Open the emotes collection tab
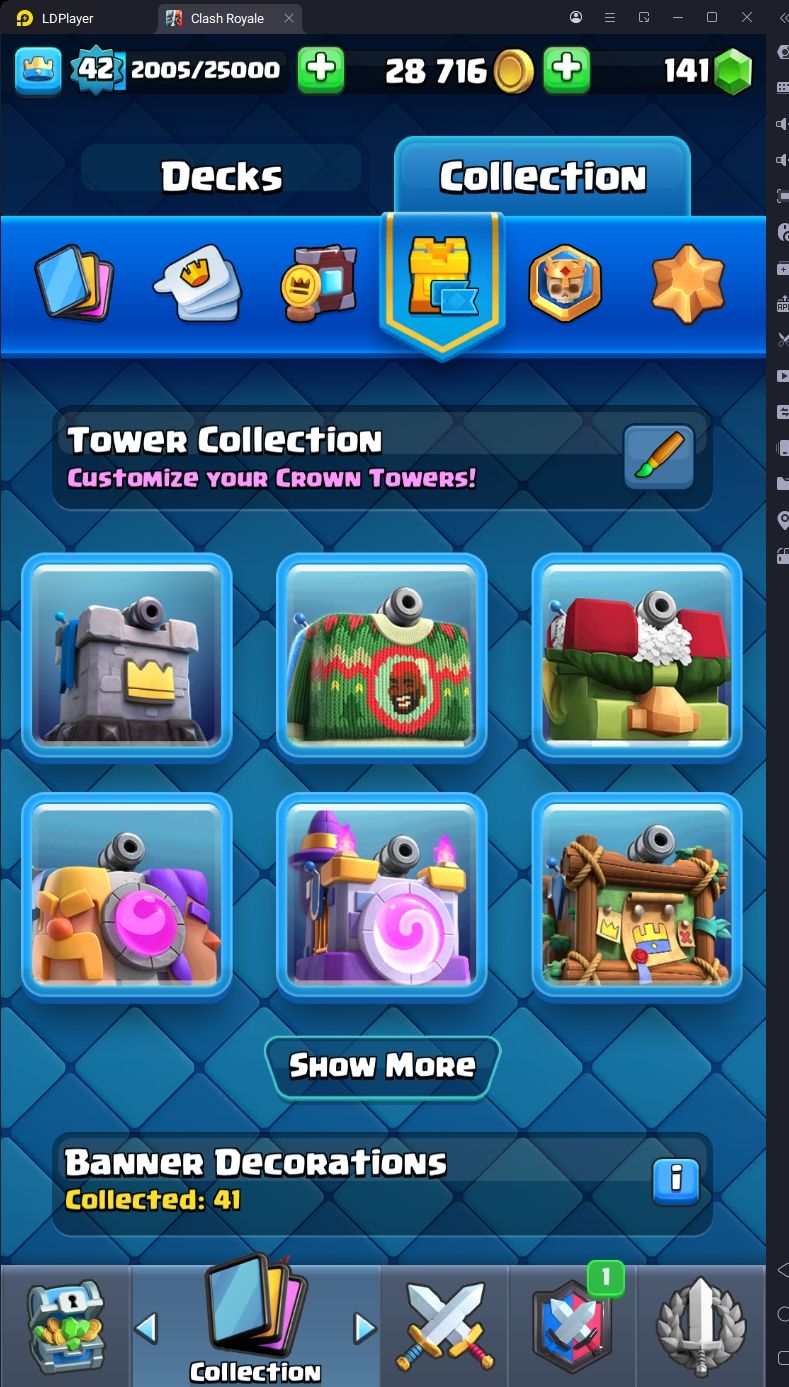 pos(197,284)
